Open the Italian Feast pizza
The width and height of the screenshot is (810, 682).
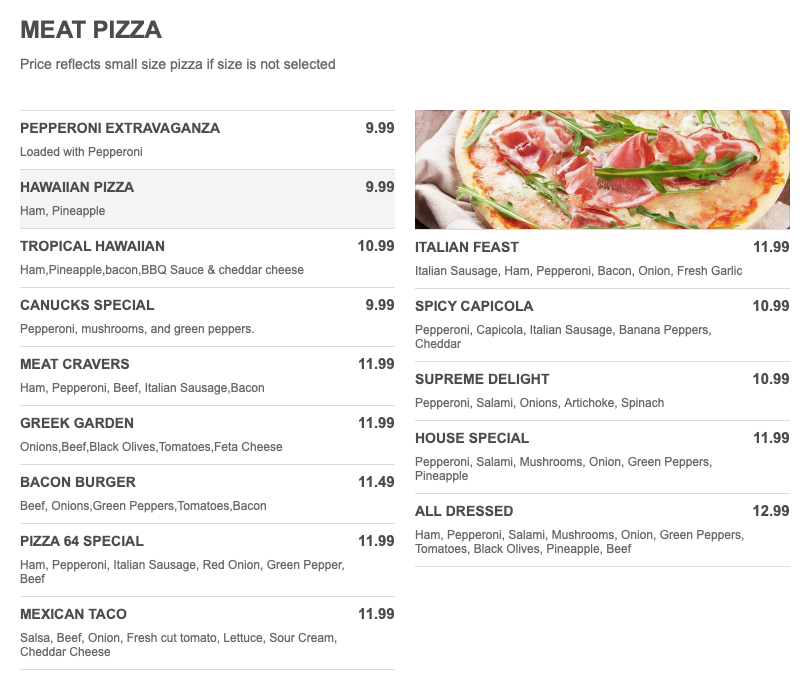467,248
